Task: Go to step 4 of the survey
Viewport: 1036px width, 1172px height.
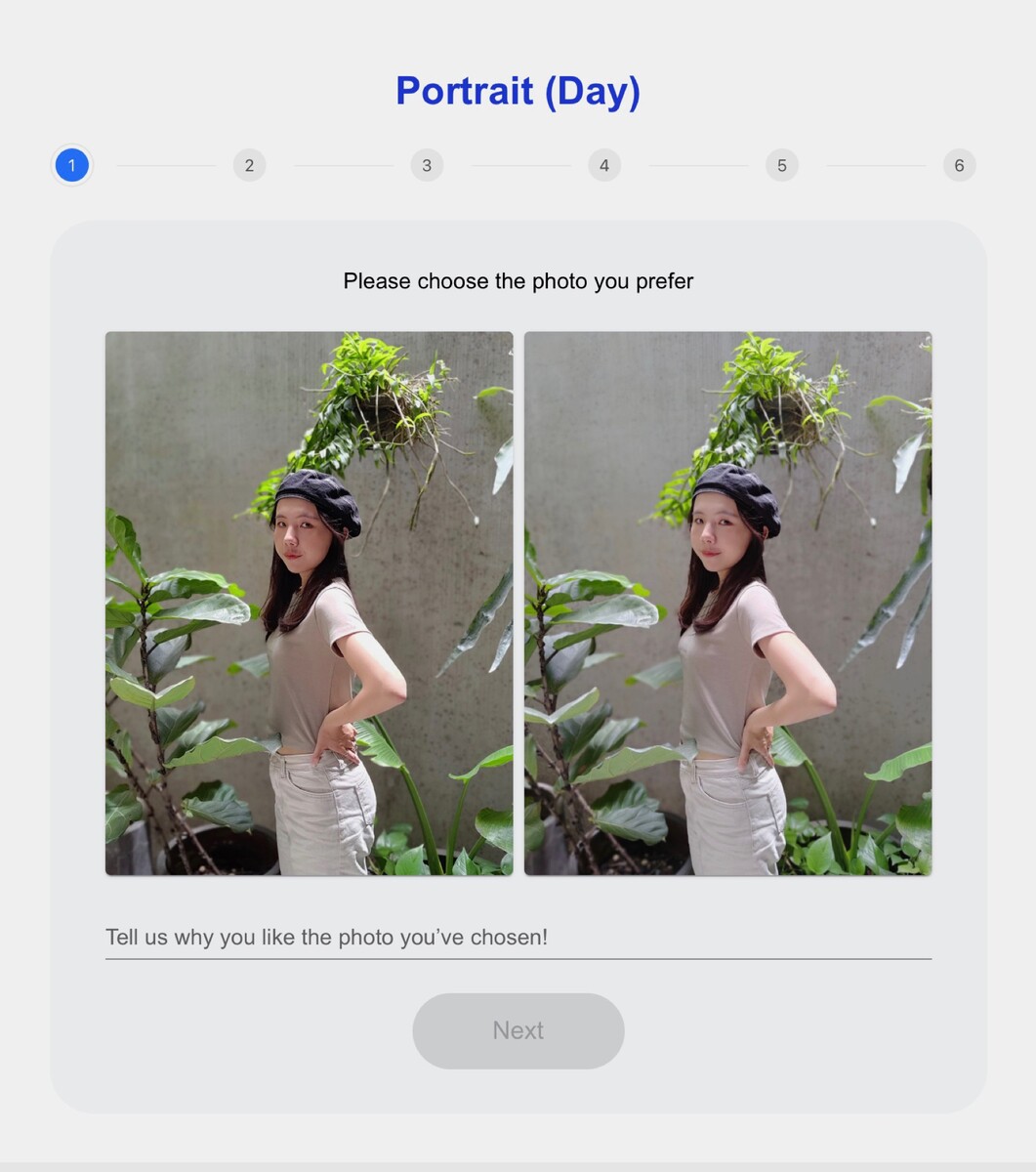Action: tap(604, 165)
